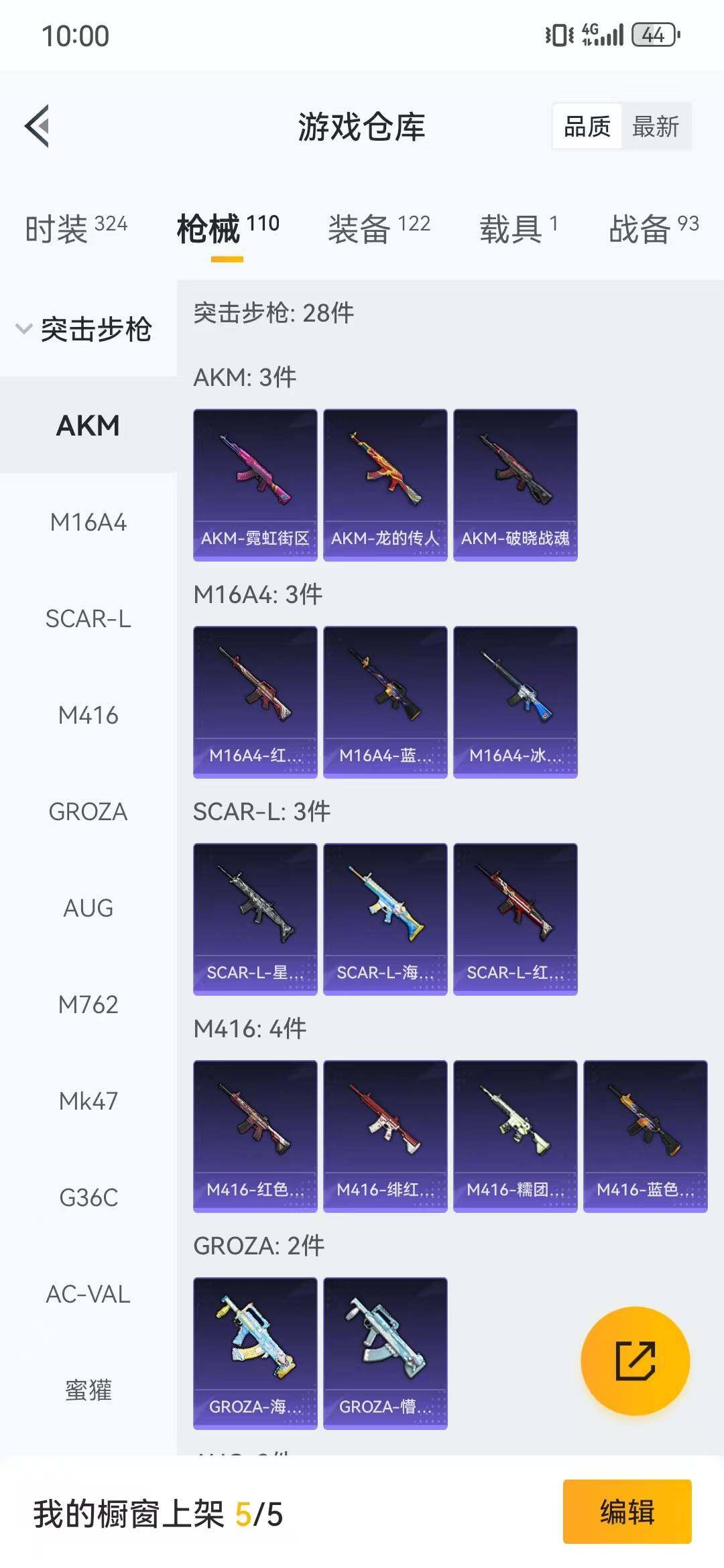
Task: Go back using the top-left arrow
Action: point(38,125)
